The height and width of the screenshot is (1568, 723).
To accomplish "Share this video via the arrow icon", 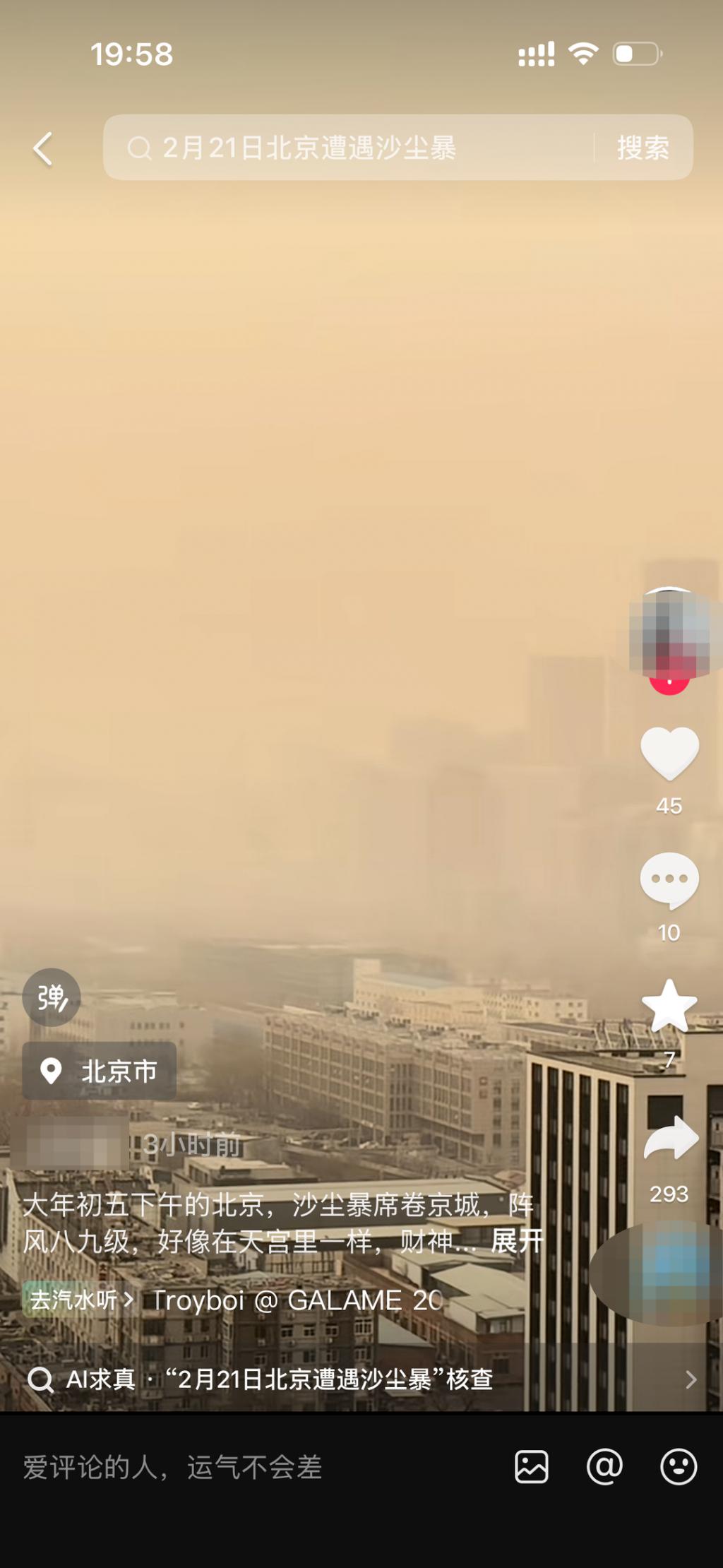I will [669, 1139].
